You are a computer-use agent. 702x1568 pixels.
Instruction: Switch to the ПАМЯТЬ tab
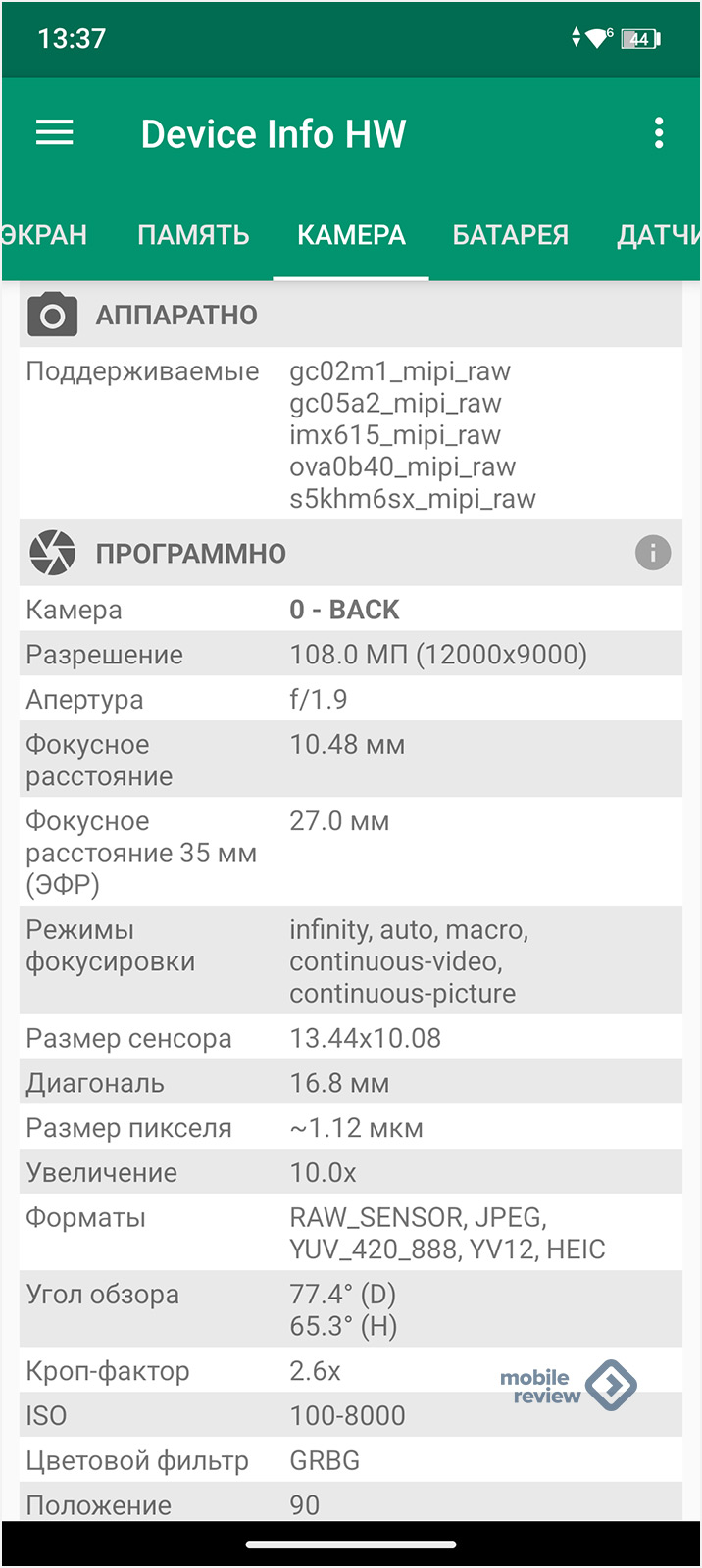[x=193, y=235]
